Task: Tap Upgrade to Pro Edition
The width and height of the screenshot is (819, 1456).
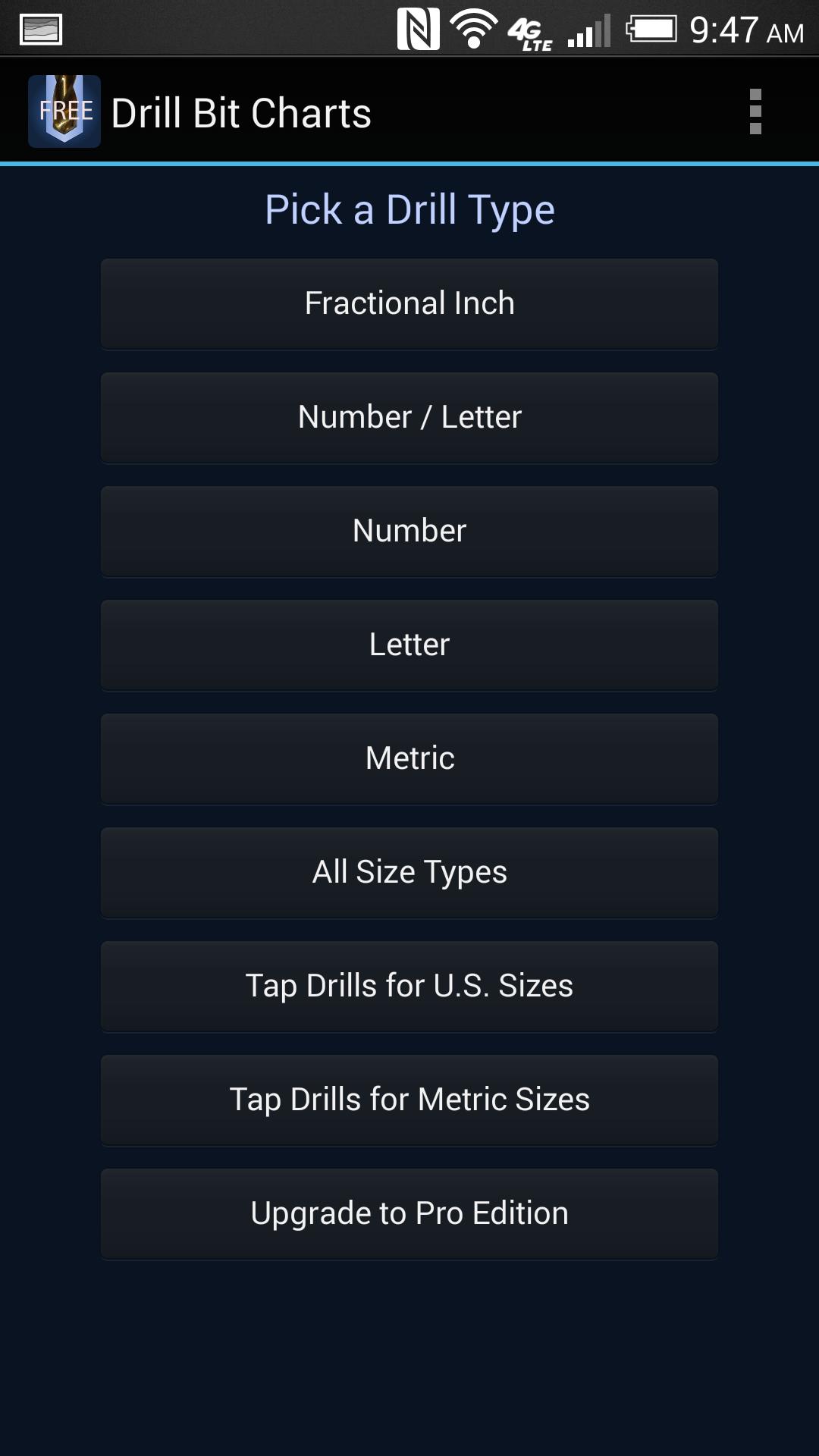Action: [409, 1213]
